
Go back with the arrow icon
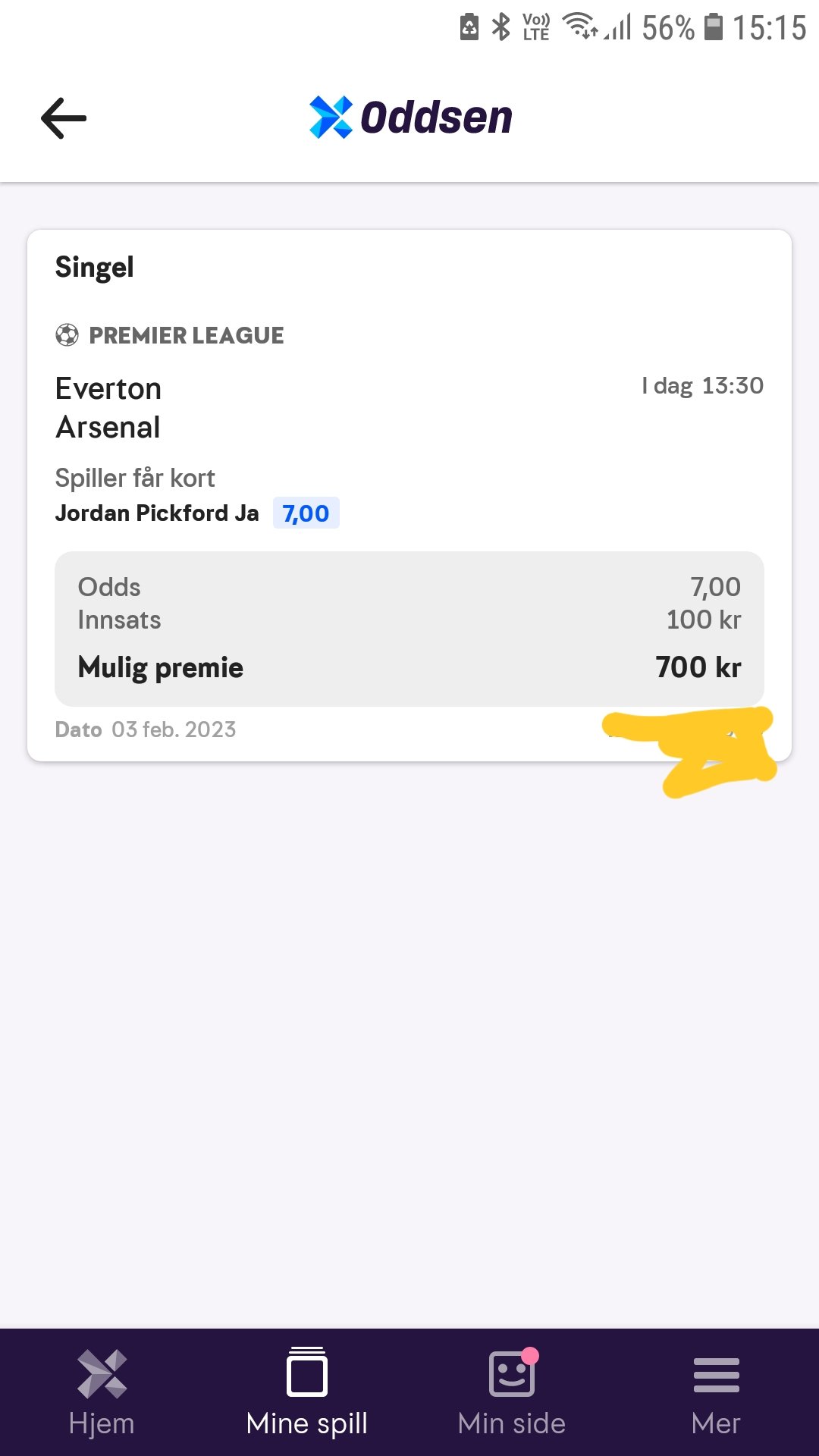click(64, 118)
